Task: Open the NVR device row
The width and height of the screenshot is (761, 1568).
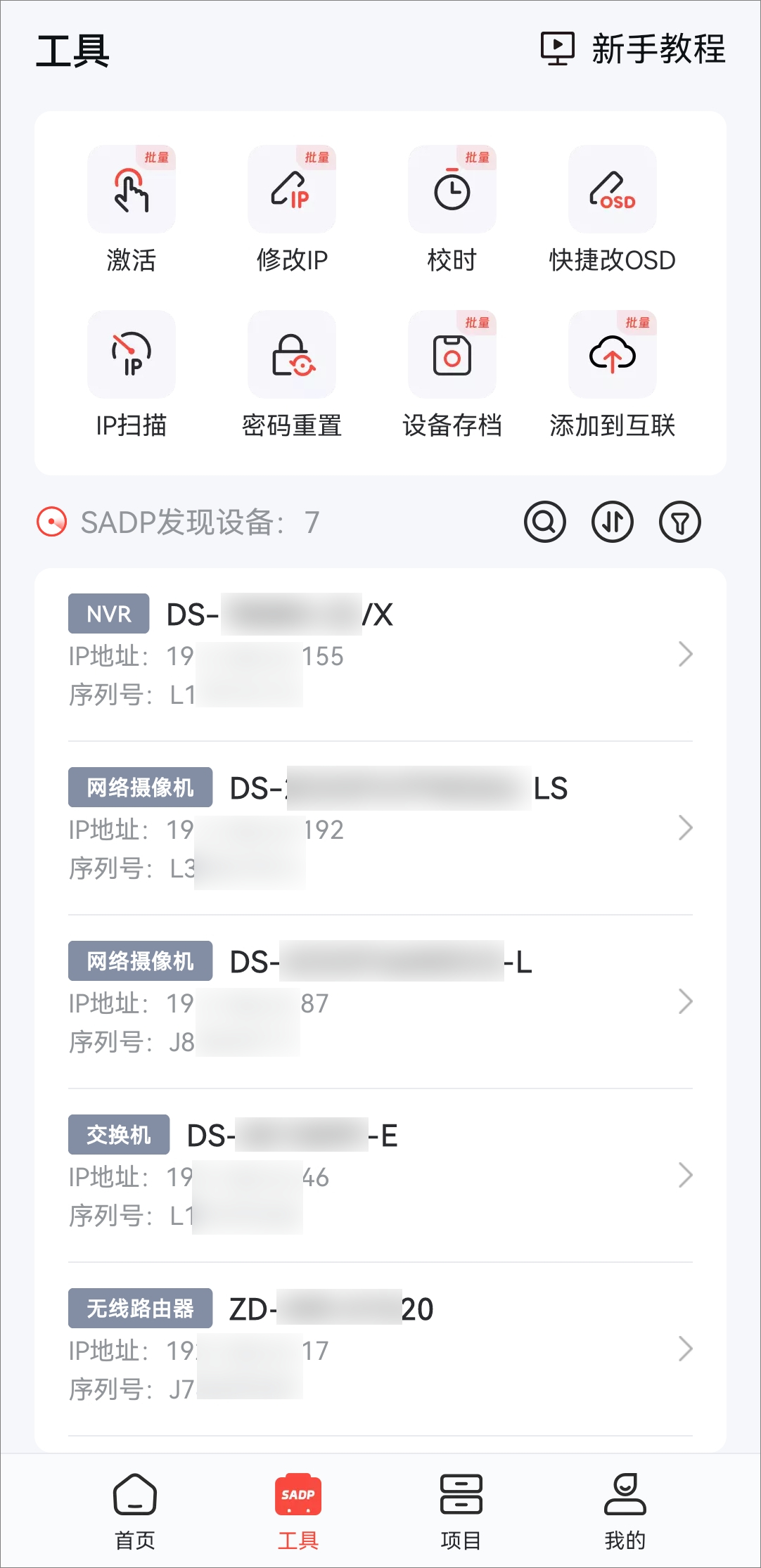Action: click(380, 654)
